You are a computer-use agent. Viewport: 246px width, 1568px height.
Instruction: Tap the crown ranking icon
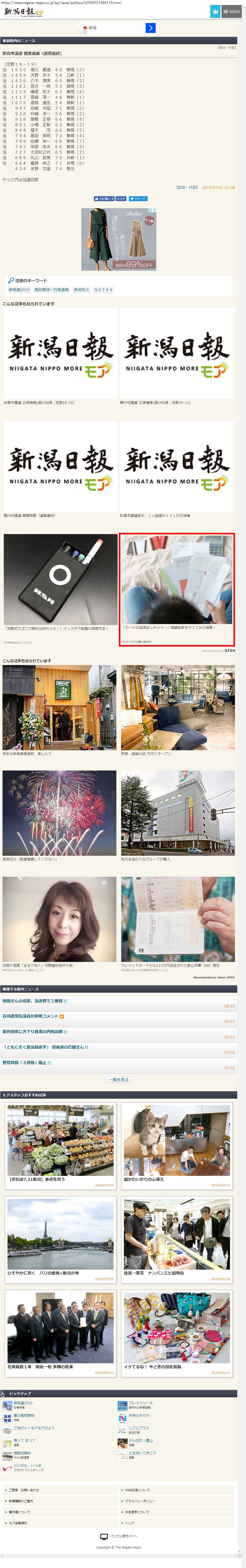coord(215,11)
